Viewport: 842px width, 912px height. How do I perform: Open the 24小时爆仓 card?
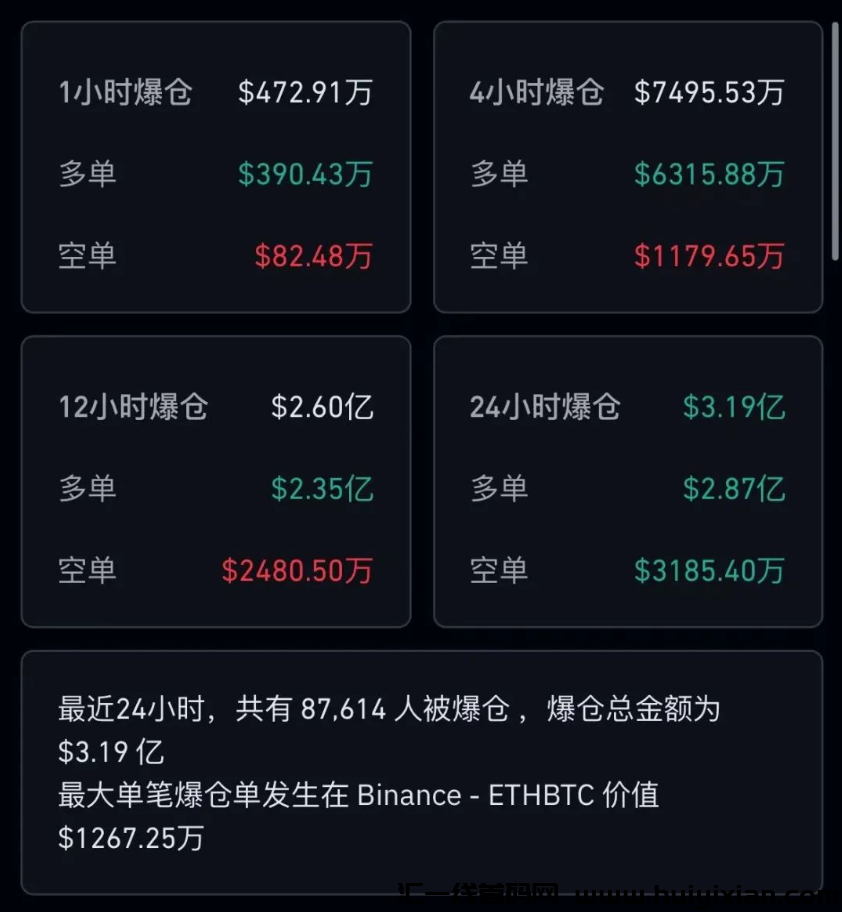(x=544, y=406)
